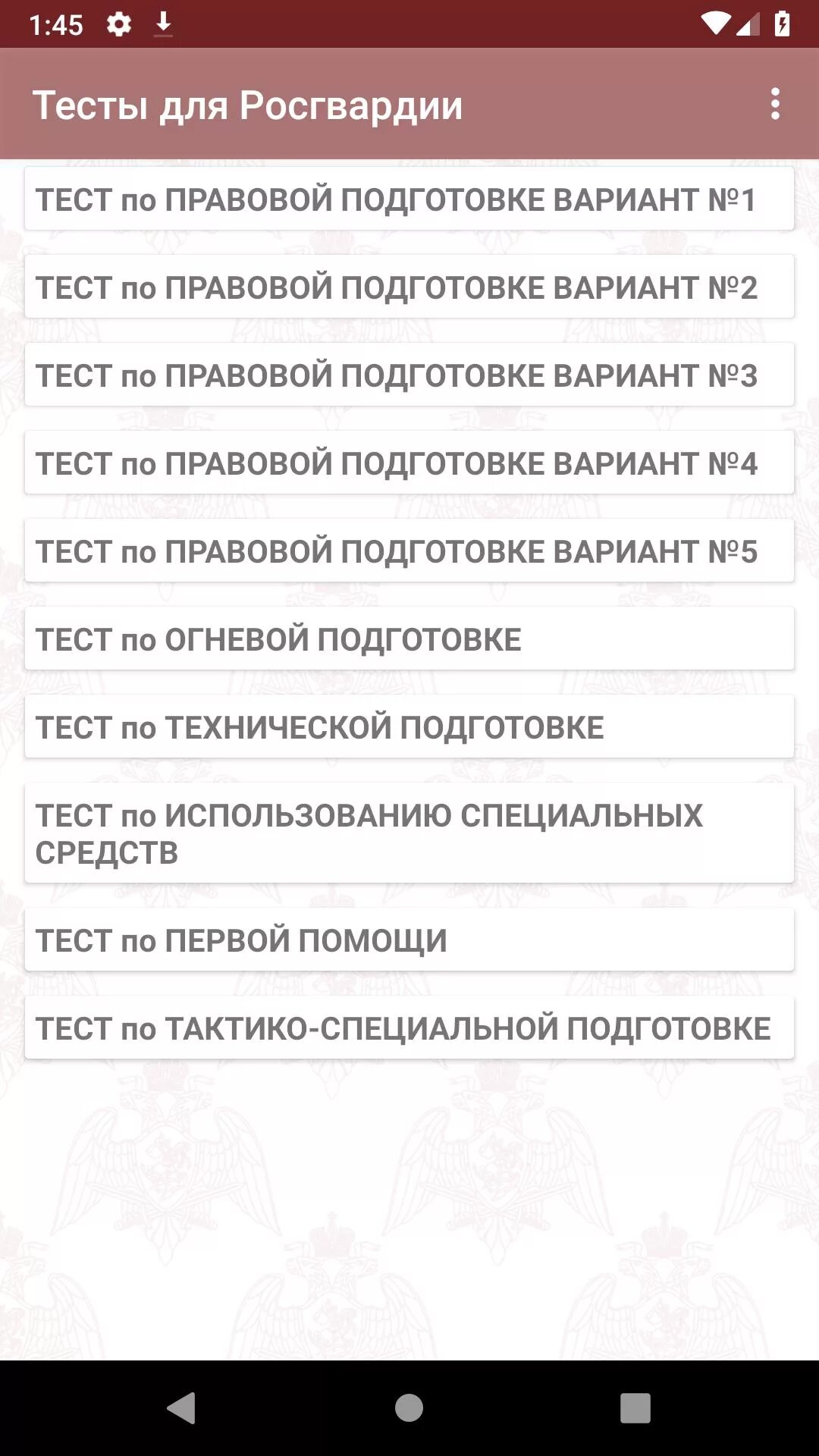The image size is (819, 1456).
Task: Open ТЕСТ по ТАКТИКО-СПЕЦИАЛЬНОЙ ПОДГОТОВКЕ
Action: coord(409,1028)
